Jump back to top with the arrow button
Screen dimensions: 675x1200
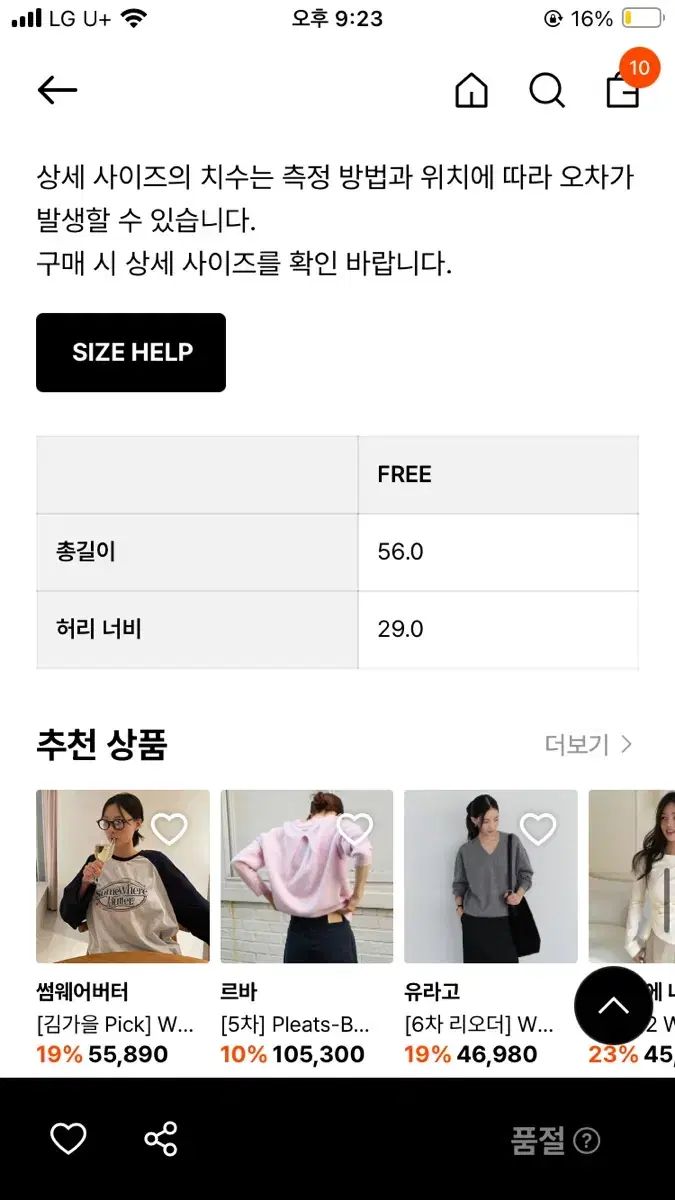[613, 1006]
